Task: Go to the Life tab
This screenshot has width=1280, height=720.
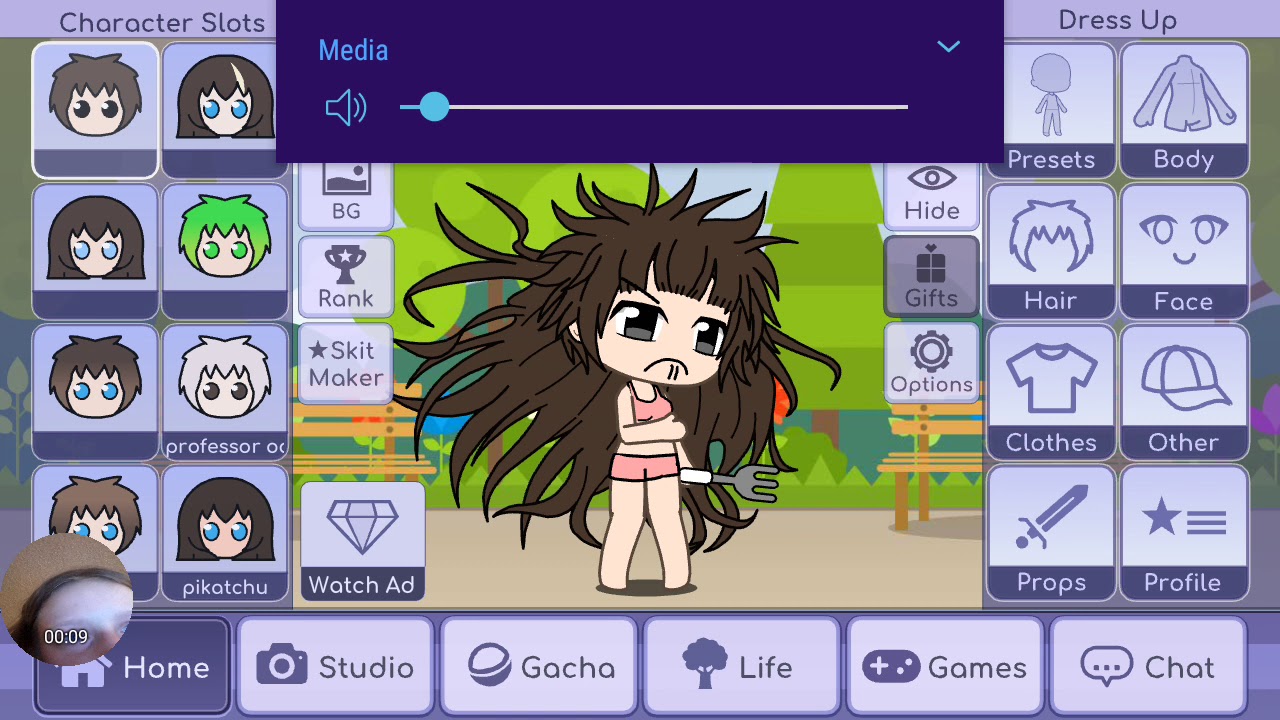Action: (x=742, y=667)
